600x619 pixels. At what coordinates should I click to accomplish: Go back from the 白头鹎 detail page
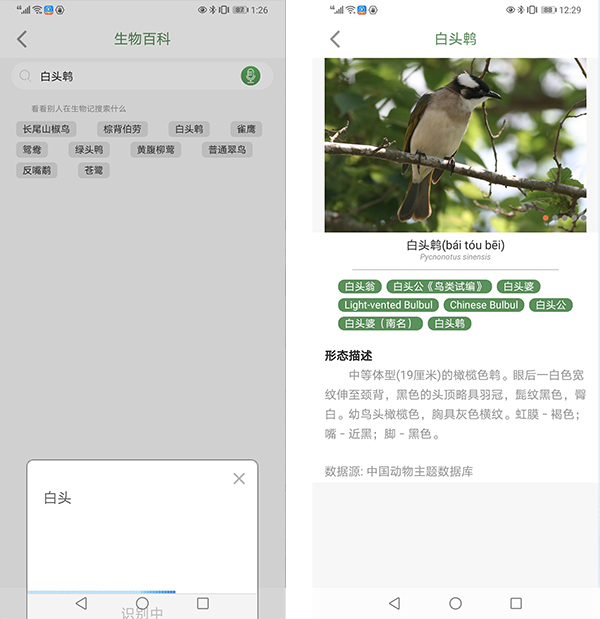pos(335,40)
